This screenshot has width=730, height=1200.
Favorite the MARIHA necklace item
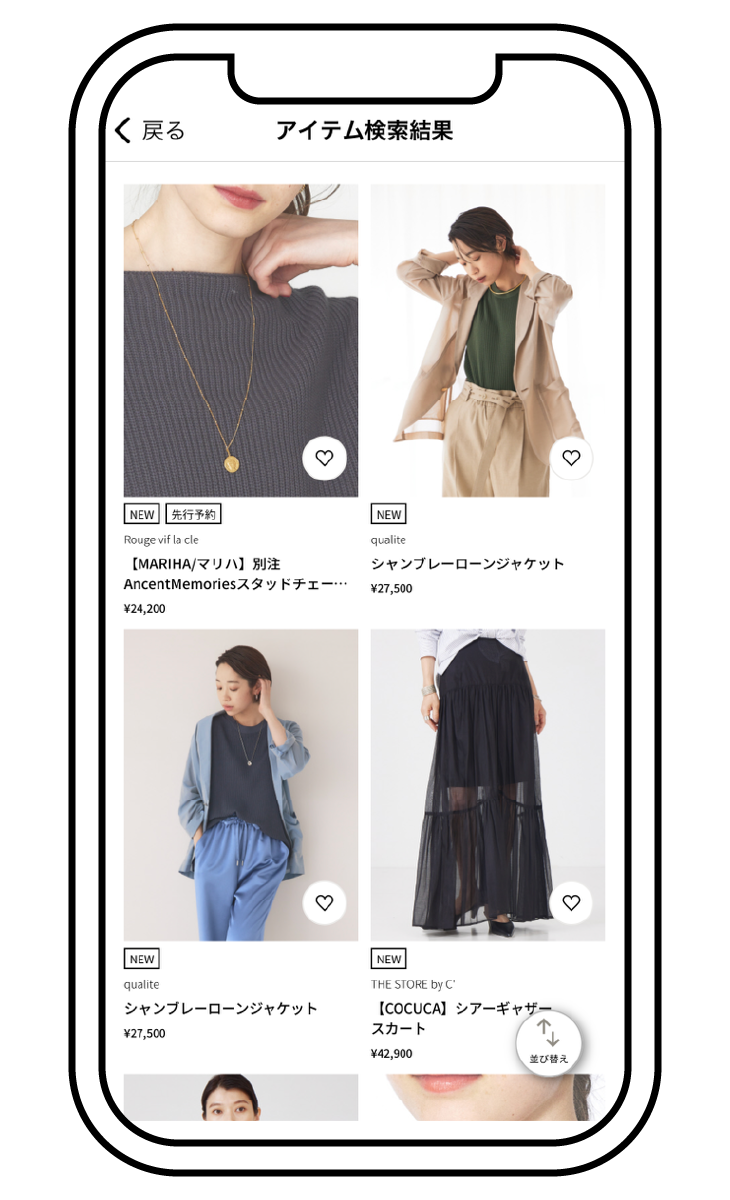click(x=324, y=459)
